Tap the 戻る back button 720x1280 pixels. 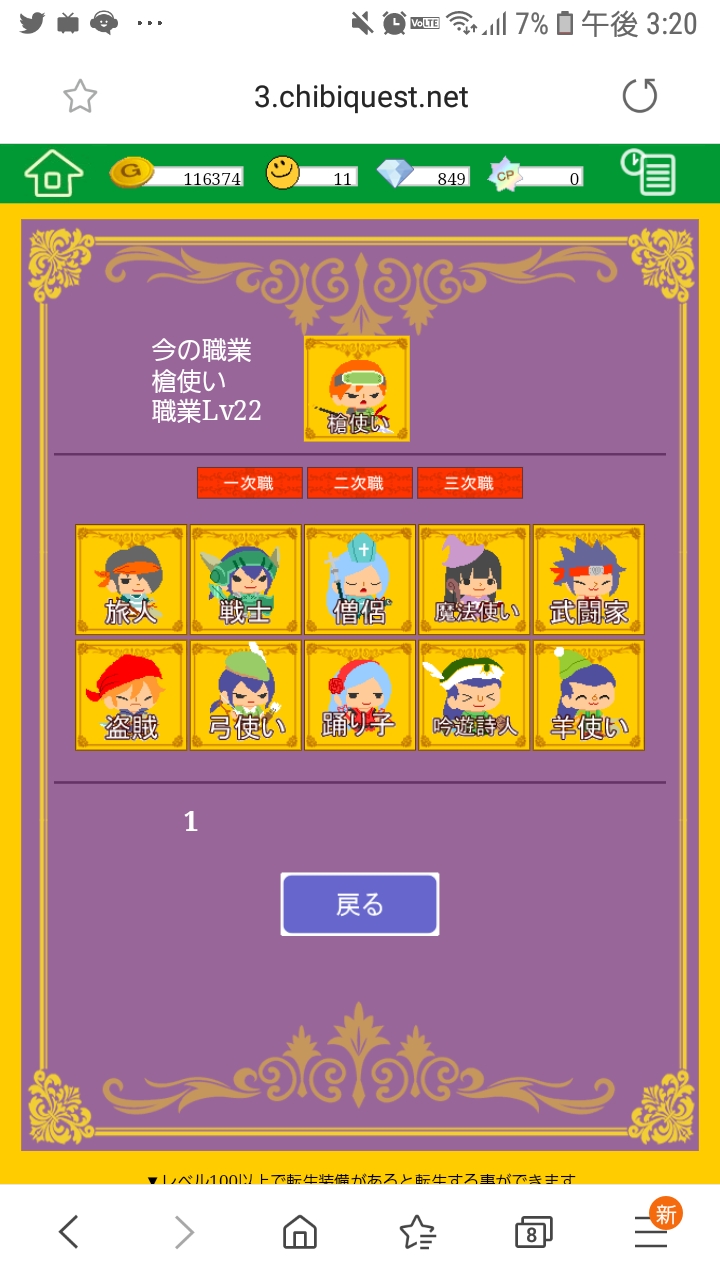[359, 905]
